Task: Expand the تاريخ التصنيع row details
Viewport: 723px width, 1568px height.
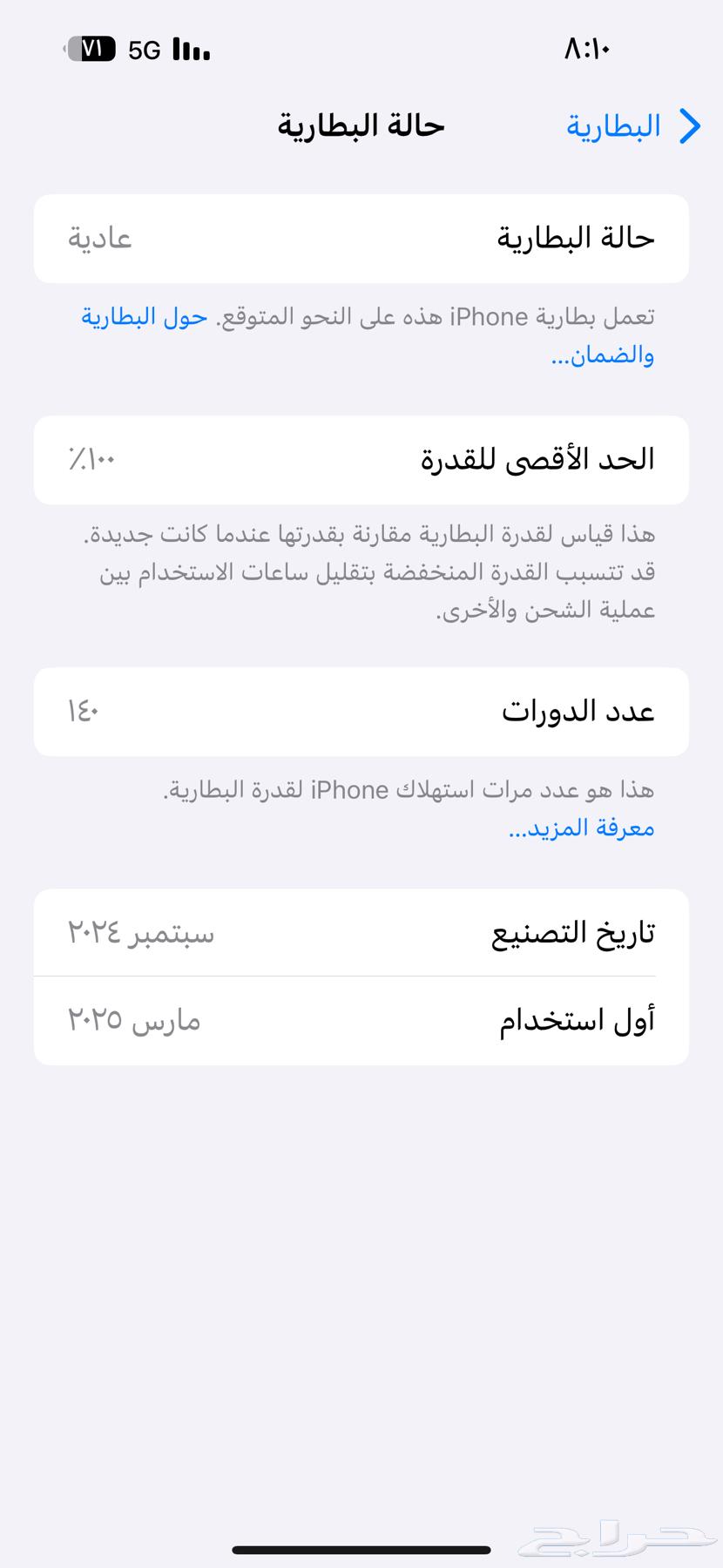Action: 361,933
